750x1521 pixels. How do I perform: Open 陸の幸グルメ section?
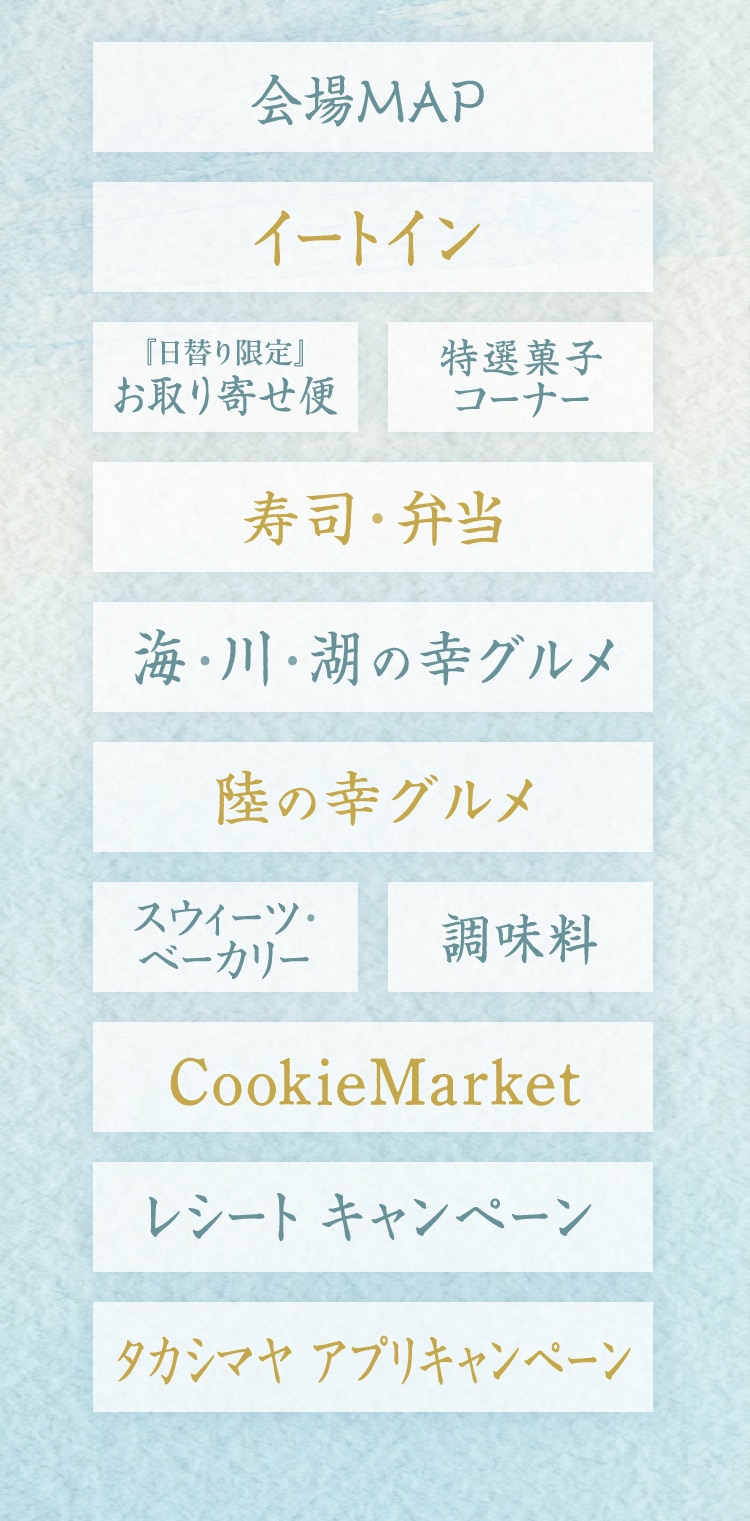[x=373, y=797]
